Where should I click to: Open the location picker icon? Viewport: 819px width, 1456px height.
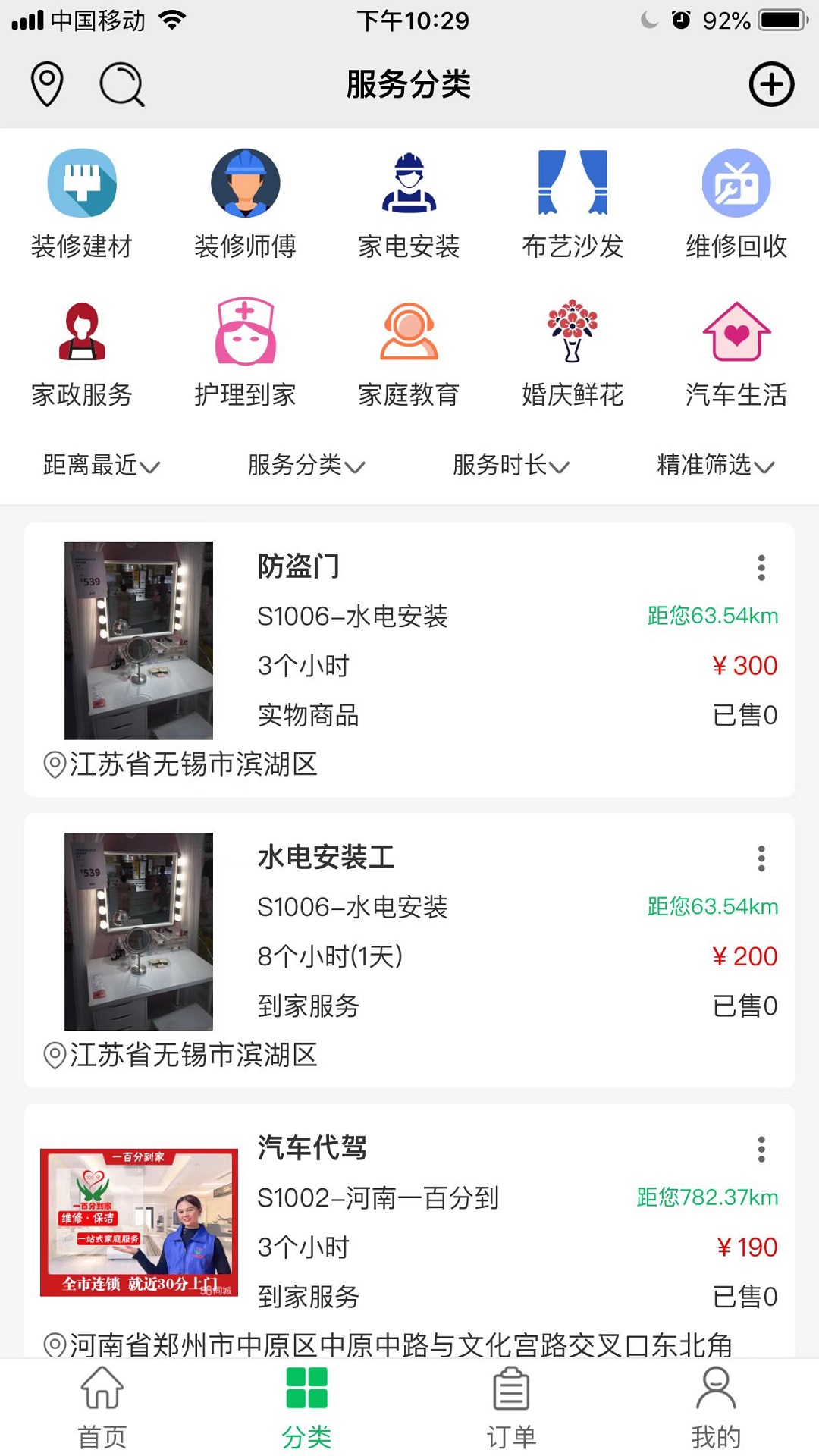45,85
